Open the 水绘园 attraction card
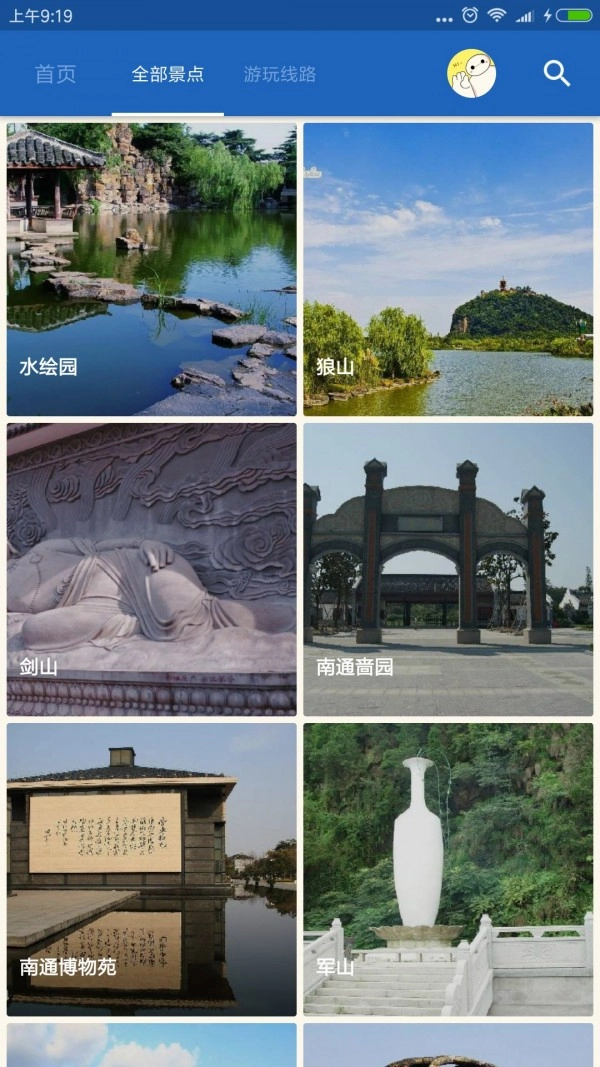600x1067 pixels. pos(152,269)
